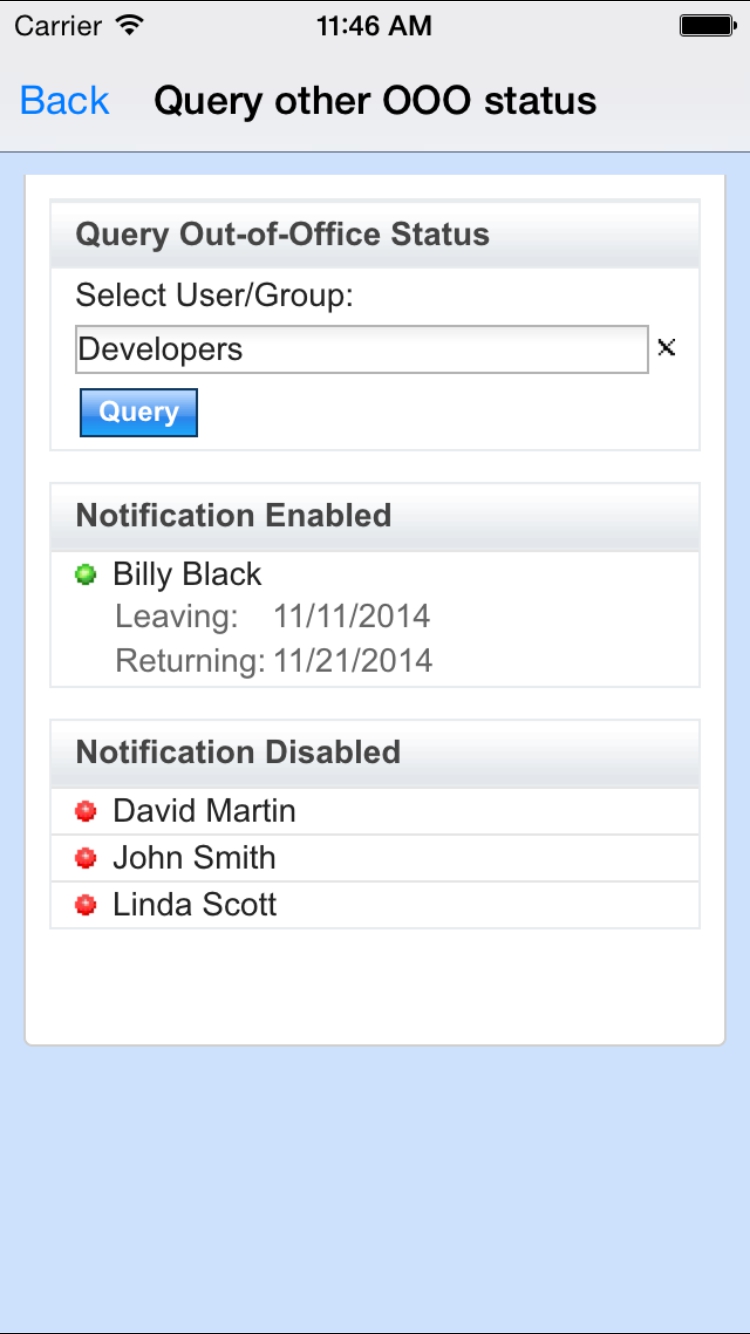
Task: Open Linda Scott's entry
Action: [375, 905]
